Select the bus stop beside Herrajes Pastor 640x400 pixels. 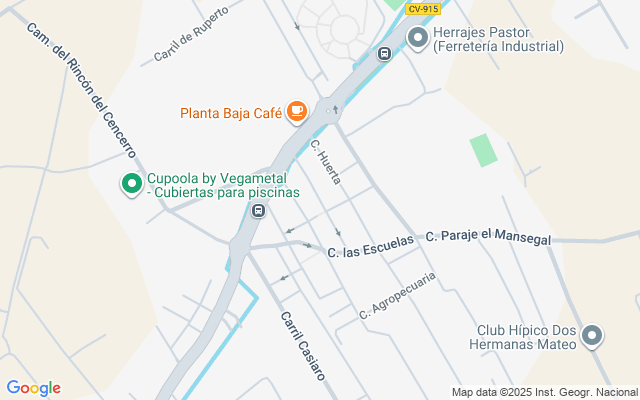385,53
